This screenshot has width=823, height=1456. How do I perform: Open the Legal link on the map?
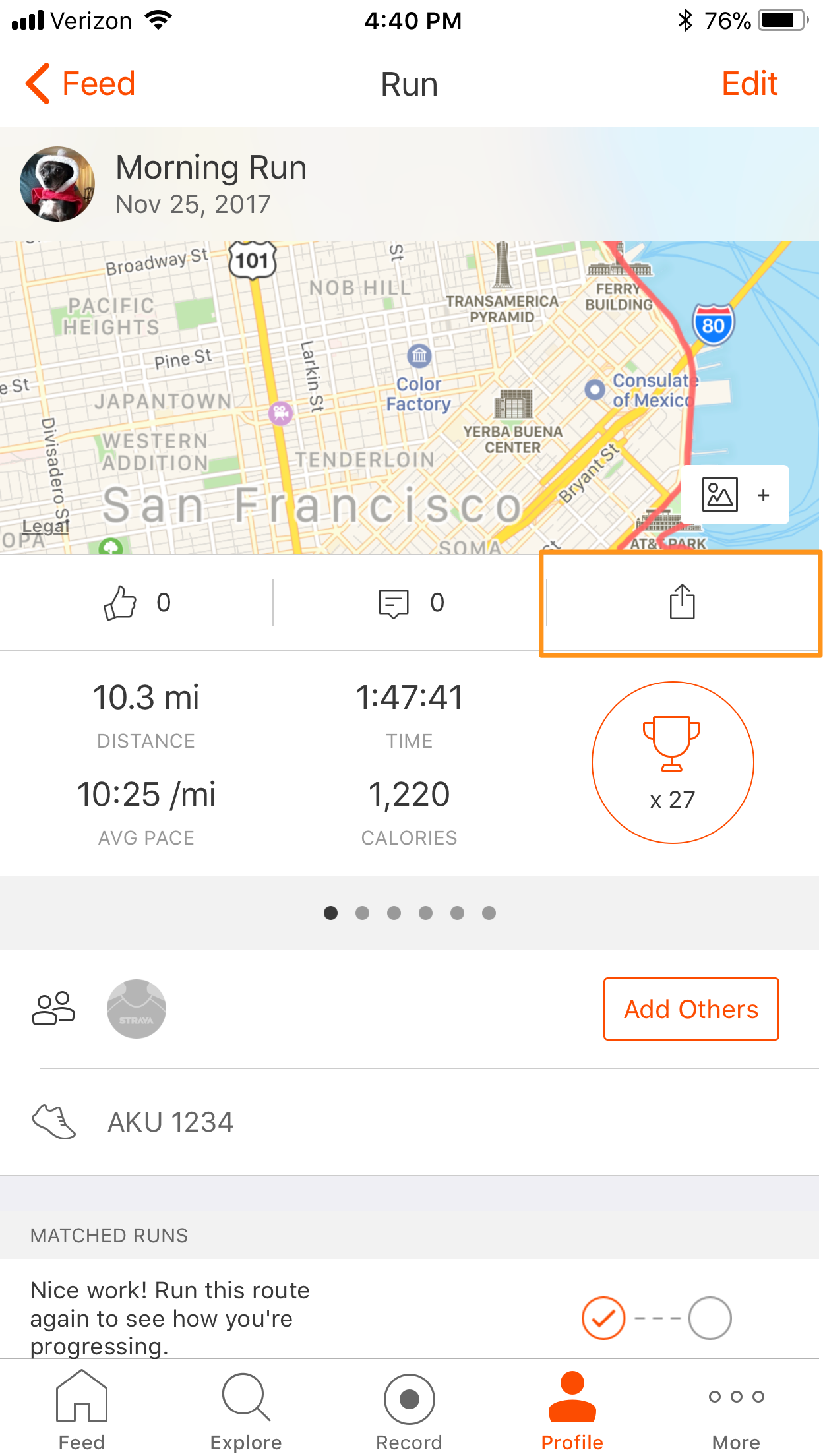[x=45, y=526]
